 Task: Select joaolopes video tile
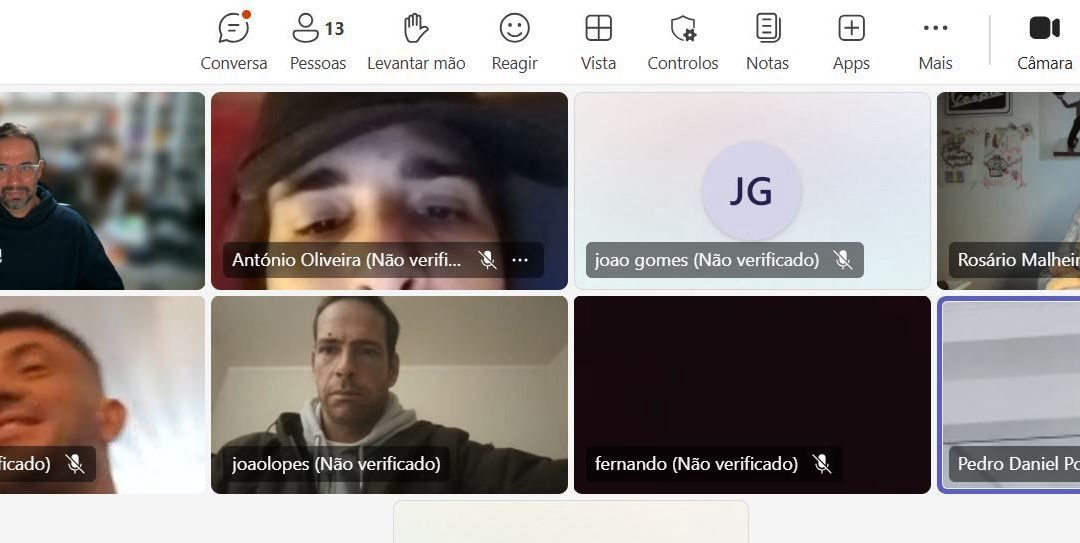tap(389, 380)
